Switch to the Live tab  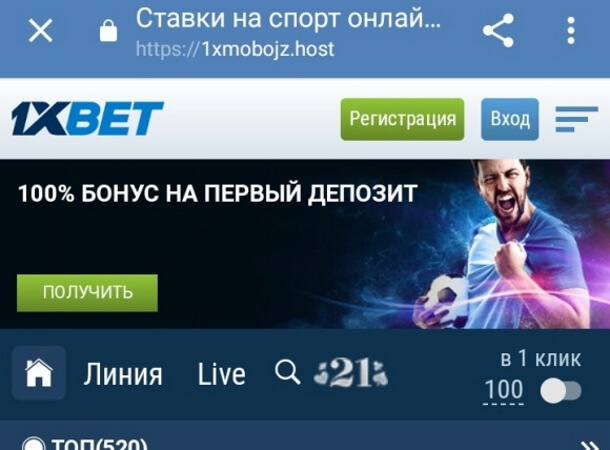tap(221, 375)
